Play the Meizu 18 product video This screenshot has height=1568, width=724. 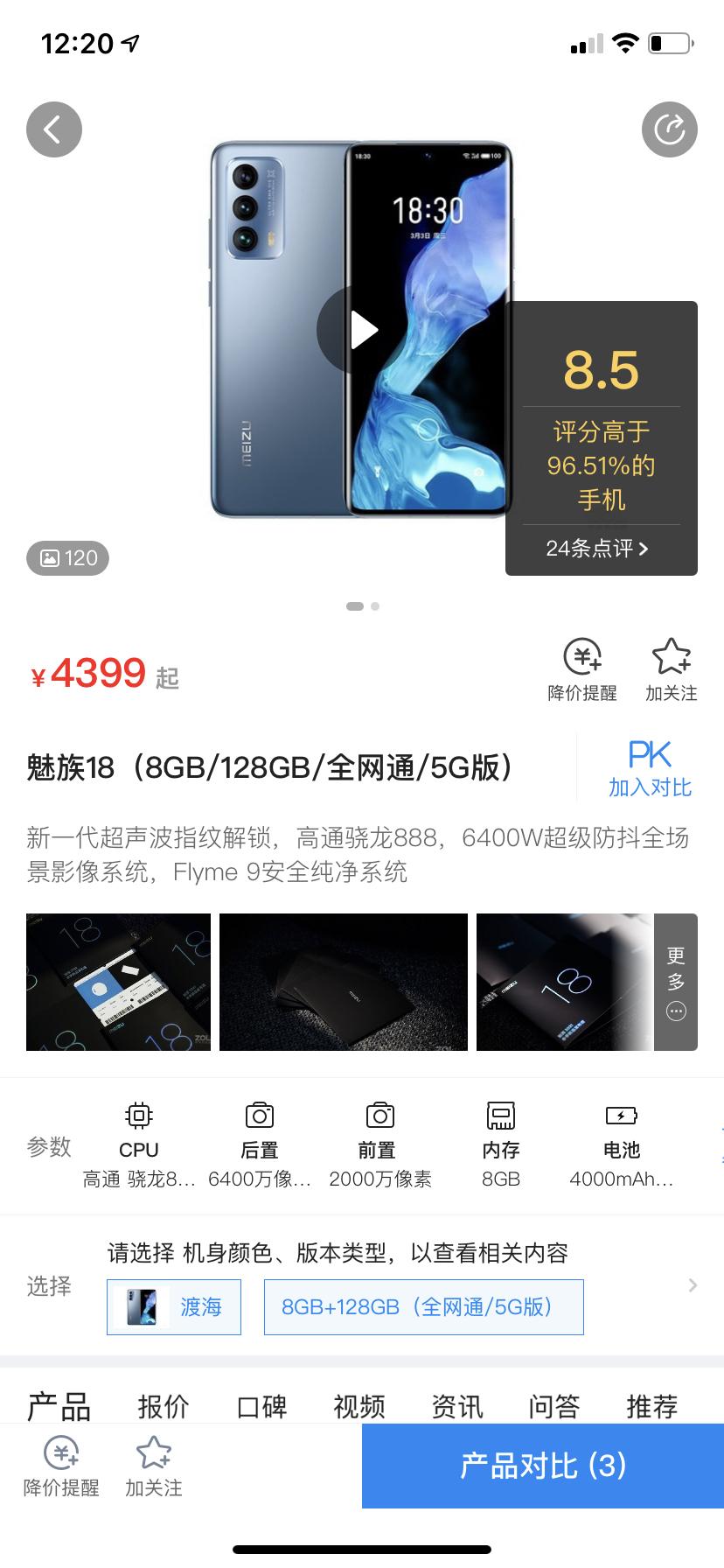[361, 330]
